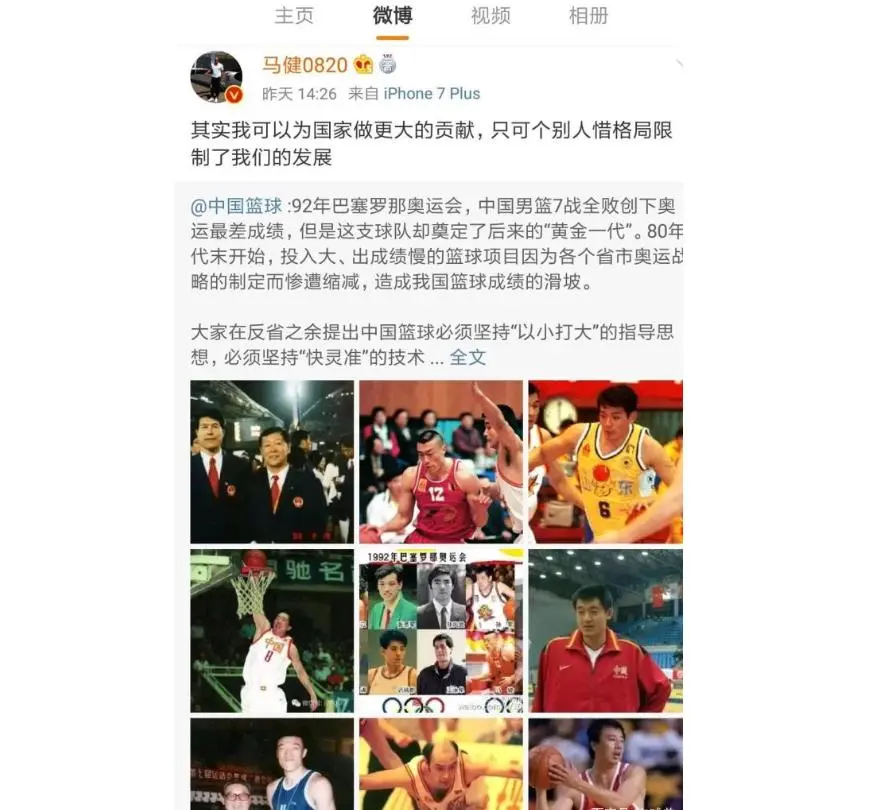Tap the username 马健0820
The image size is (879, 810).
pyautogui.click(x=304, y=66)
